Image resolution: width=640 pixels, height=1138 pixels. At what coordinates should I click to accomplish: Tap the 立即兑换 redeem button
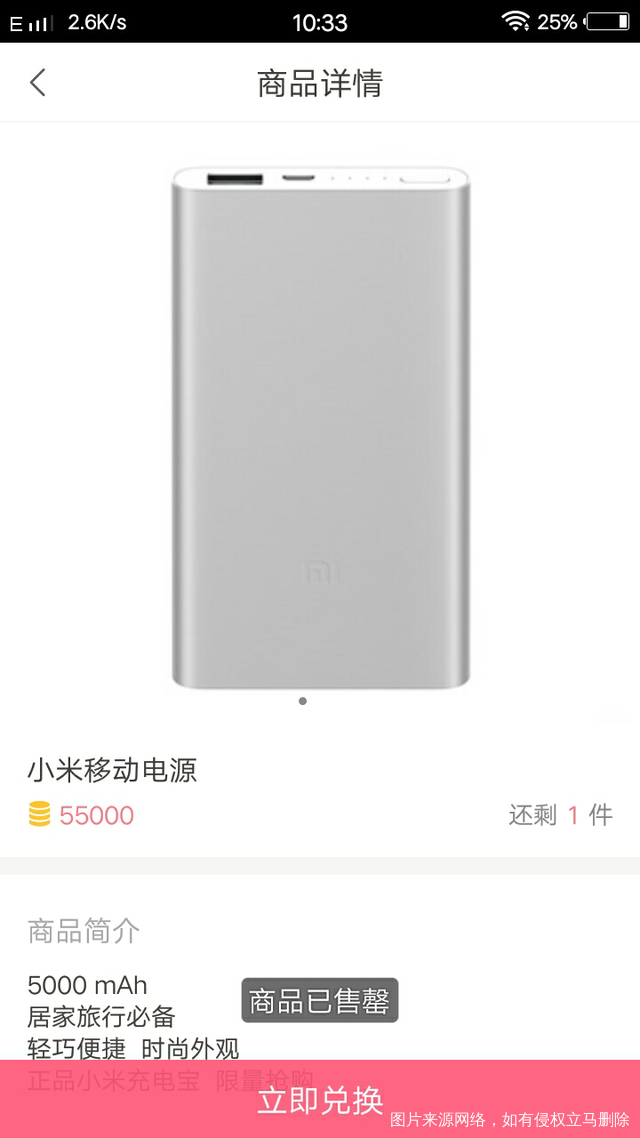320,1099
